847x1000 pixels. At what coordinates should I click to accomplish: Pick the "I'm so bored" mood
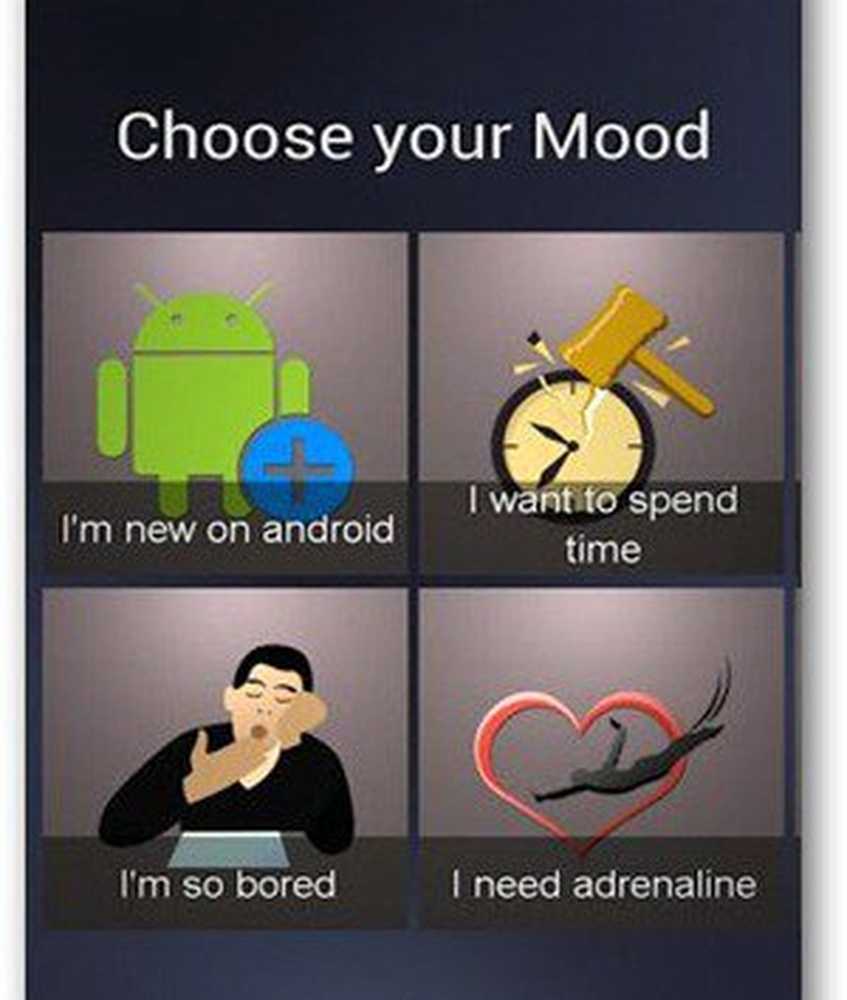[225, 758]
